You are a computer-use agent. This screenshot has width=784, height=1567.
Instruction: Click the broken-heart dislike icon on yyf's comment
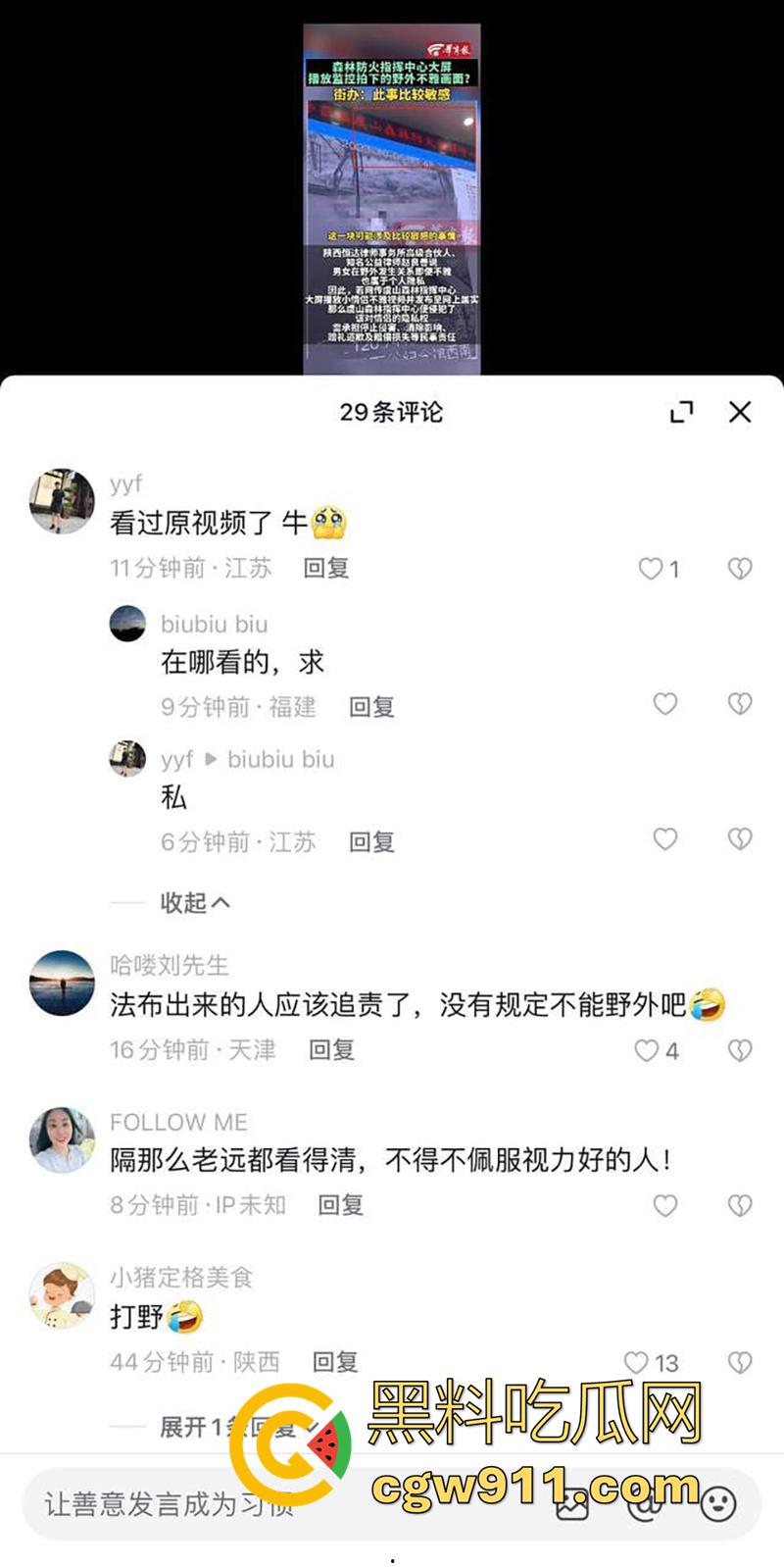pos(740,569)
